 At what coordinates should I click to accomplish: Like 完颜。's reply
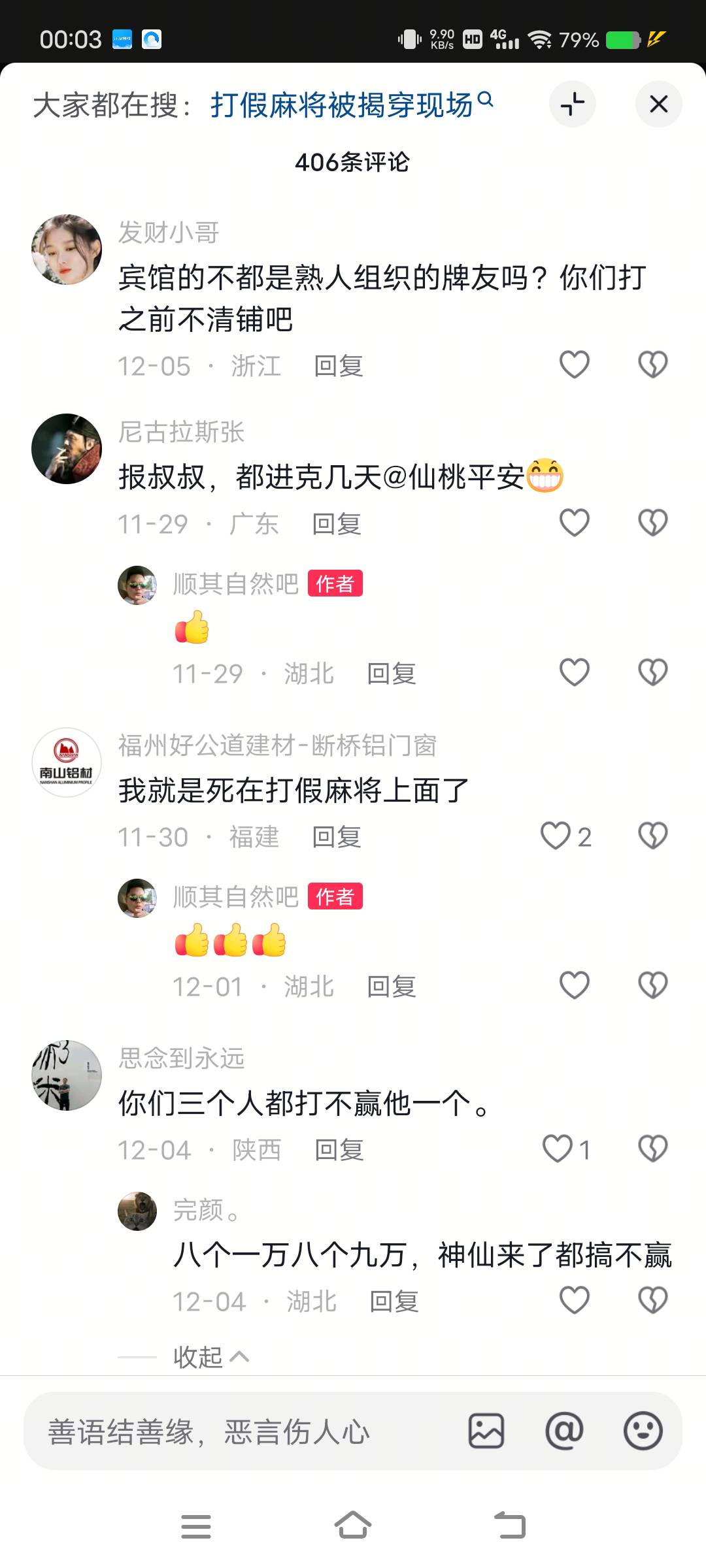coord(575,1300)
